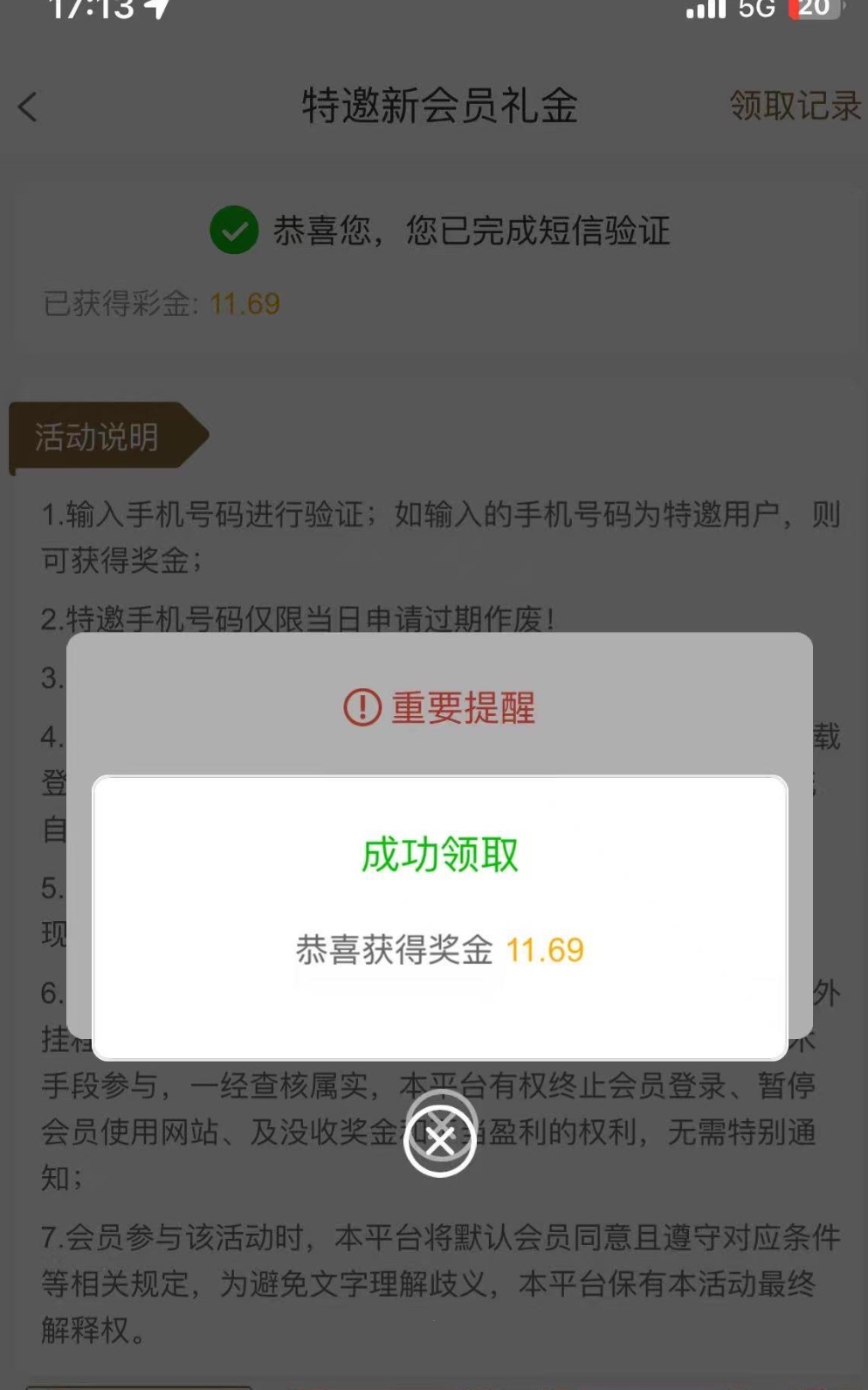
Task: Go back from the 特邀新会员礼金 page
Action: [28, 107]
